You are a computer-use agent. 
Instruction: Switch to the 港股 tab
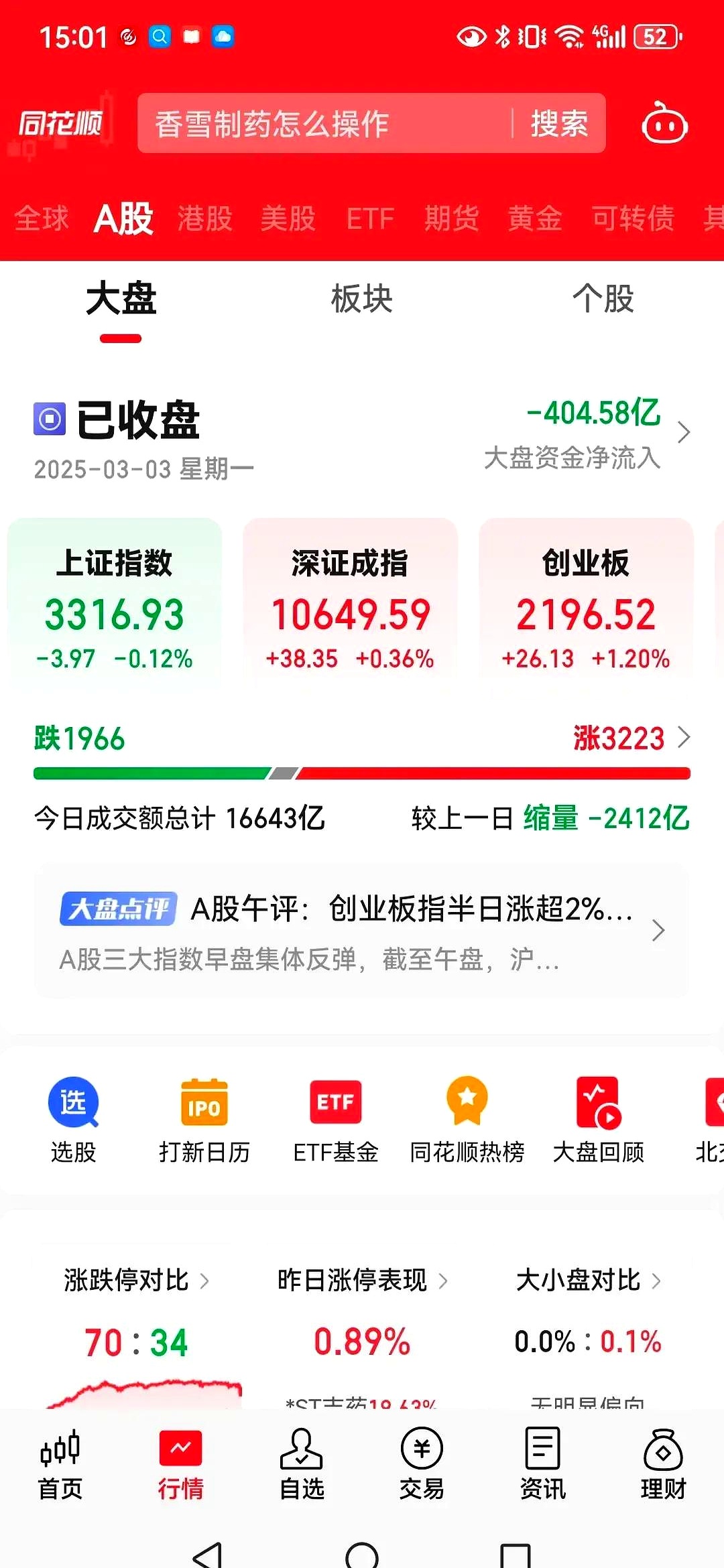point(204,218)
